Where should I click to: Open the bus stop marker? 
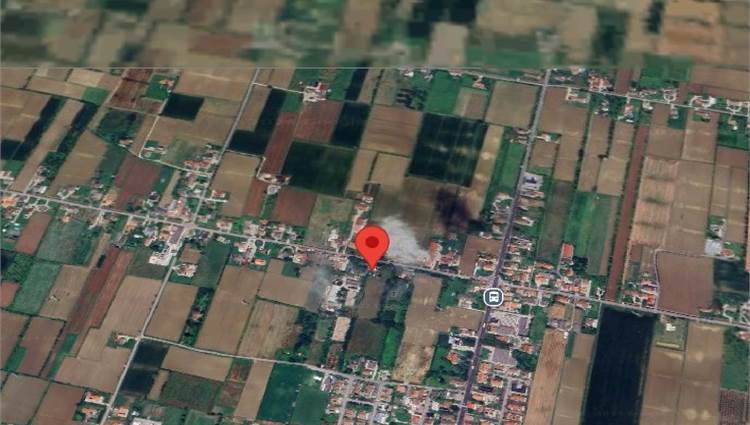492,297
